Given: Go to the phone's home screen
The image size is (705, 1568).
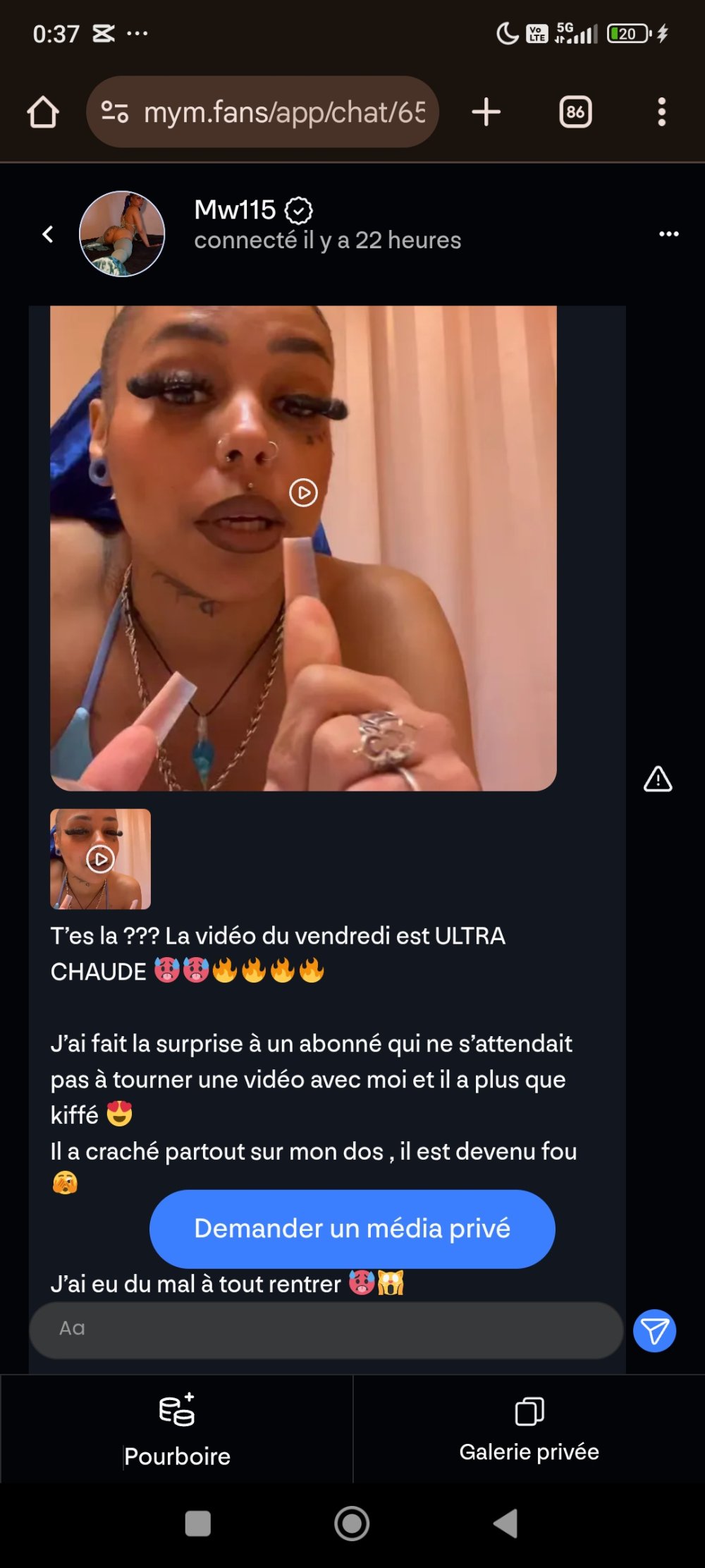Looking at the screenshot, I should tap(352, 1524).
